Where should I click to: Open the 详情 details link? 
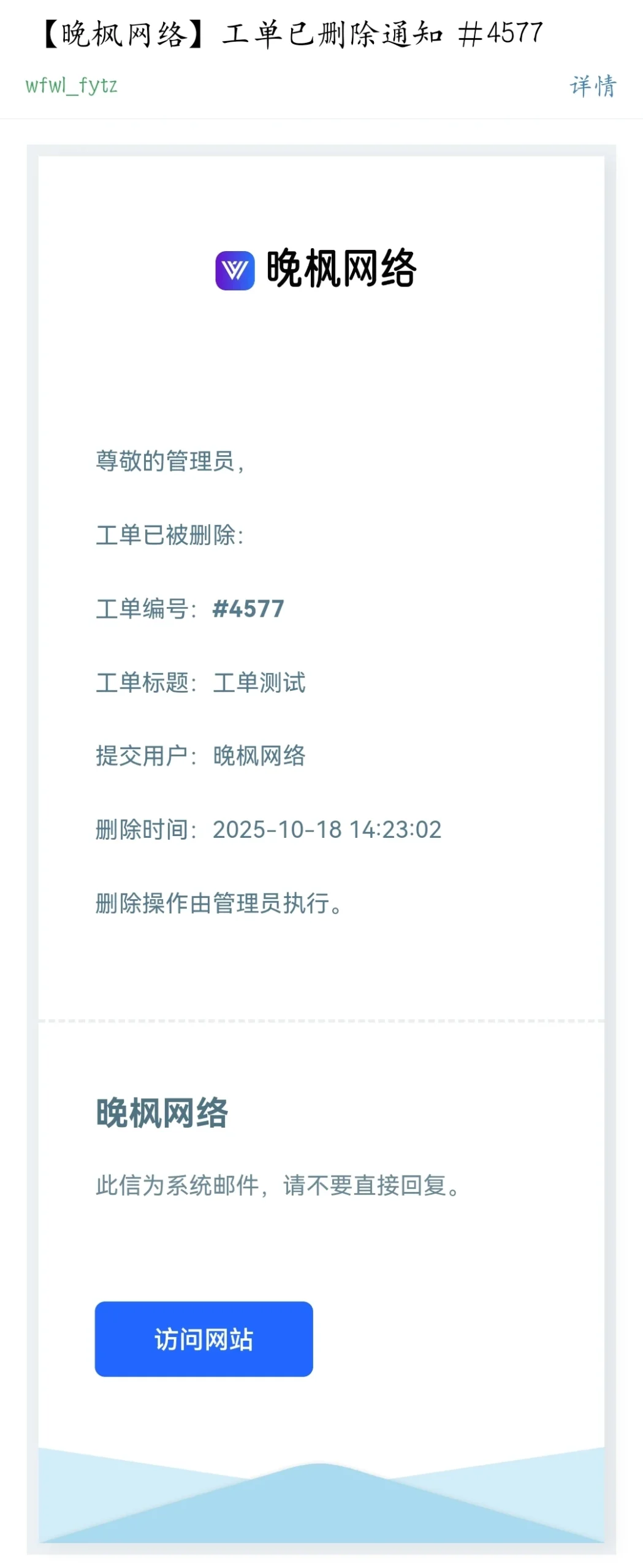point(592,86)
